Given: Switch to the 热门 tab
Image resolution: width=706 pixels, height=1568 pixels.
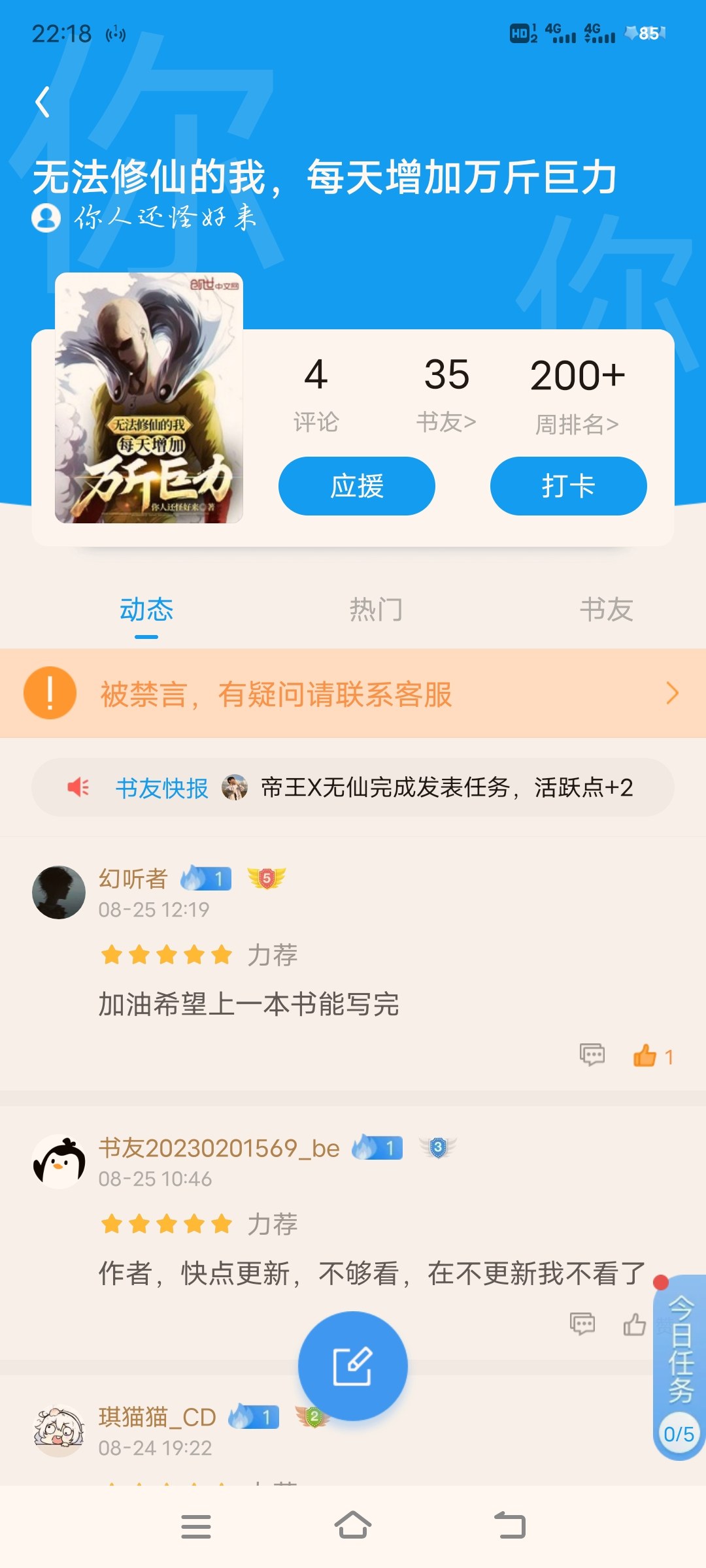Looking at the screenshot, I should coord(376,610).
